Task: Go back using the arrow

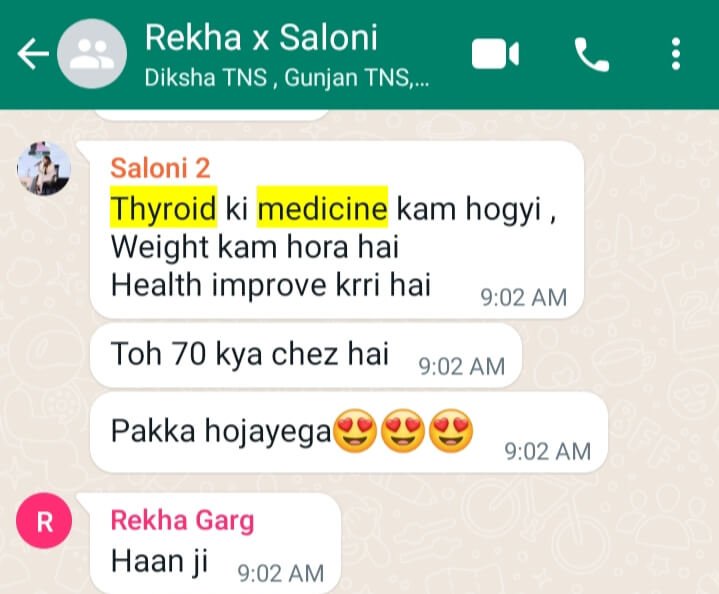Action: (x=32, y=54)
